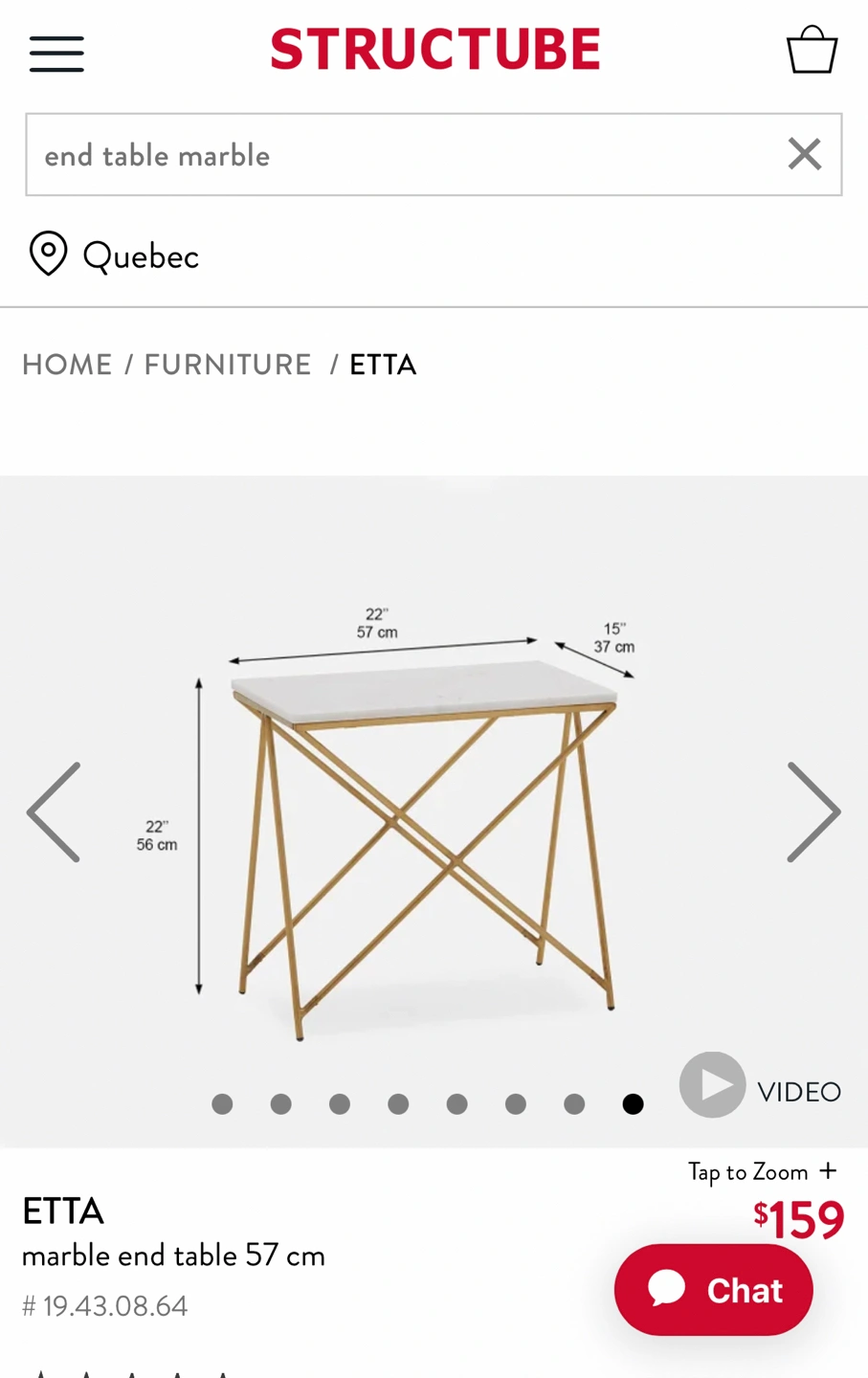
Task: Jump to the first image dot
Action: pos(222,1104)
